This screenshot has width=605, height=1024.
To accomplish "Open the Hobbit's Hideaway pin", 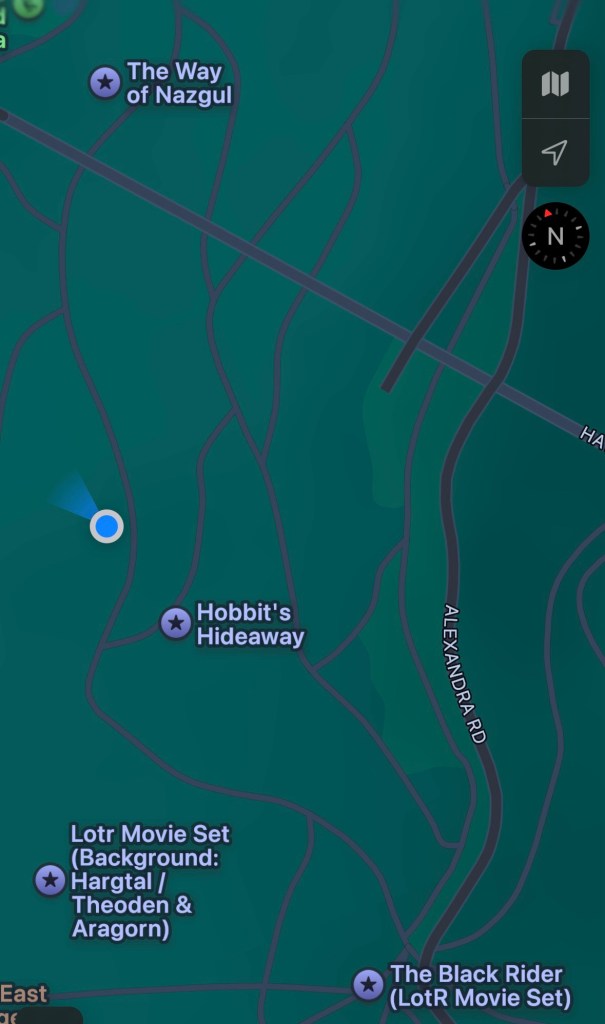I will pos(176,623).
